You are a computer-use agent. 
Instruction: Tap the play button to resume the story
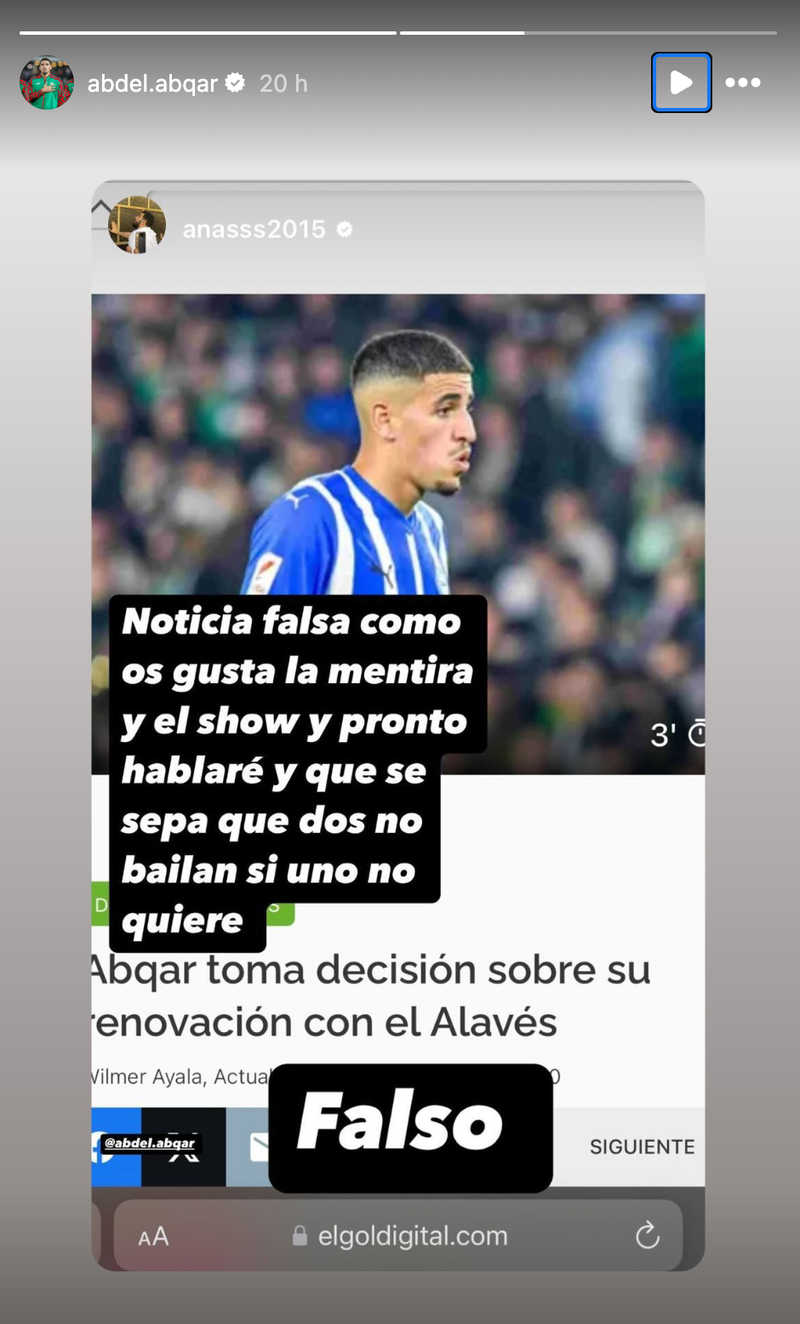coord(681,83)
